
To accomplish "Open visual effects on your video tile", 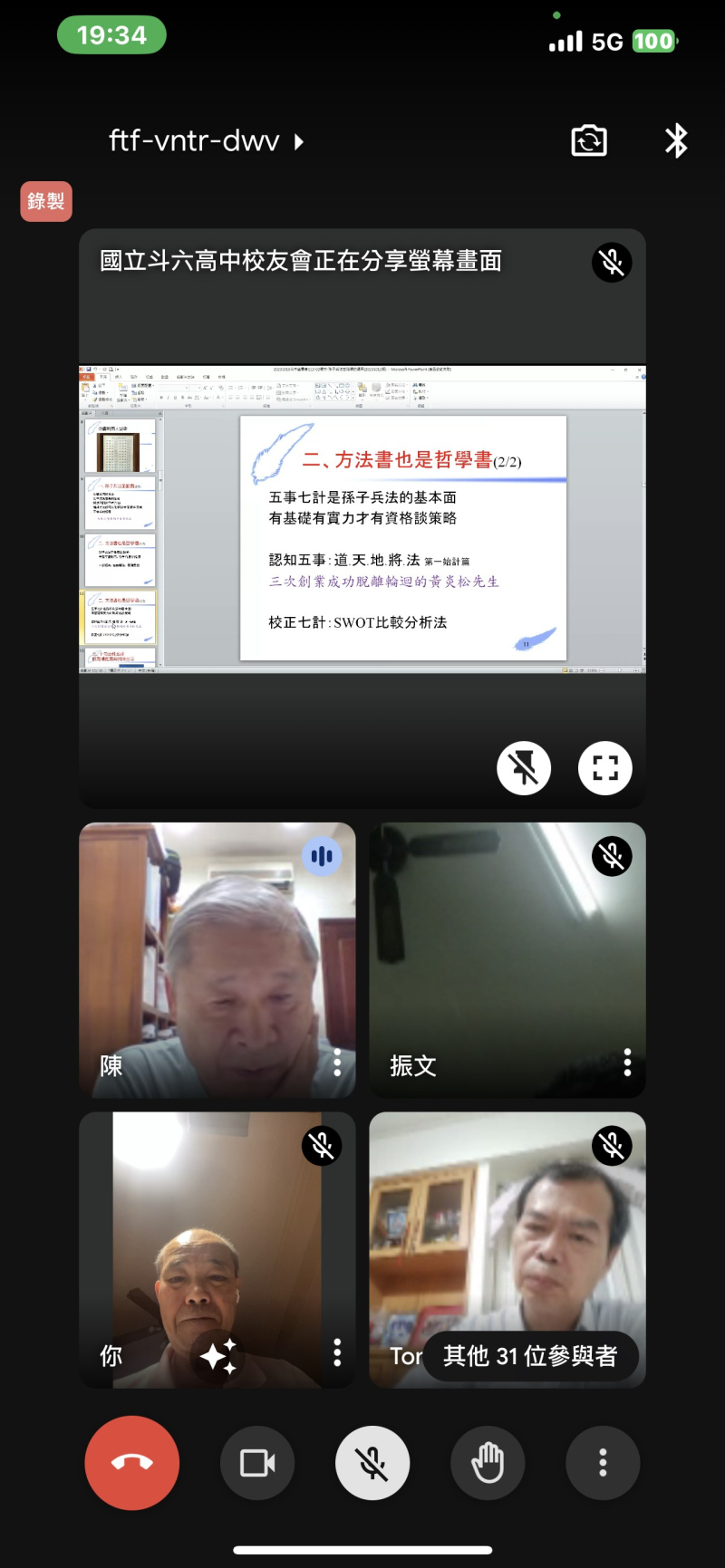I will coord(218,1356).
